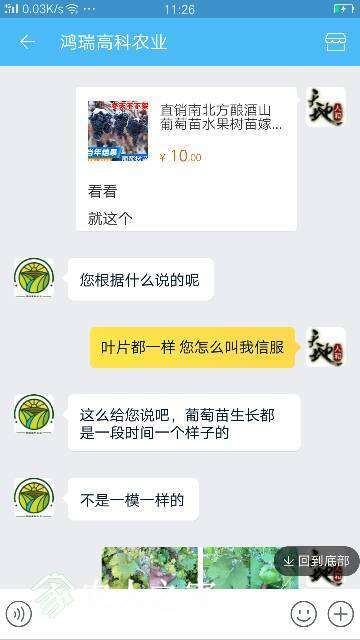Tap the message text input field
This screenshot has height=640, width=360.
[161, 613]
